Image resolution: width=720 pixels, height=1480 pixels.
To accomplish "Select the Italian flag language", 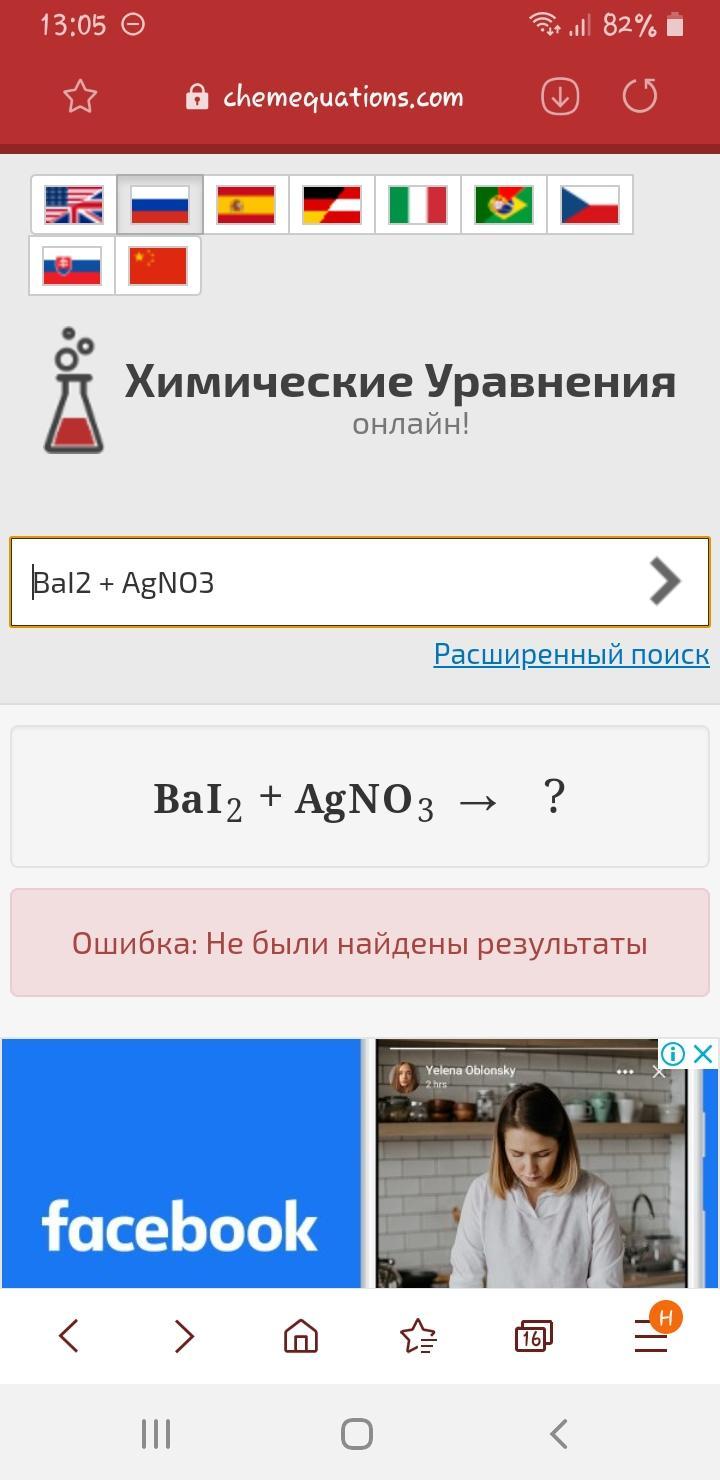I will (x=418, y=205).
